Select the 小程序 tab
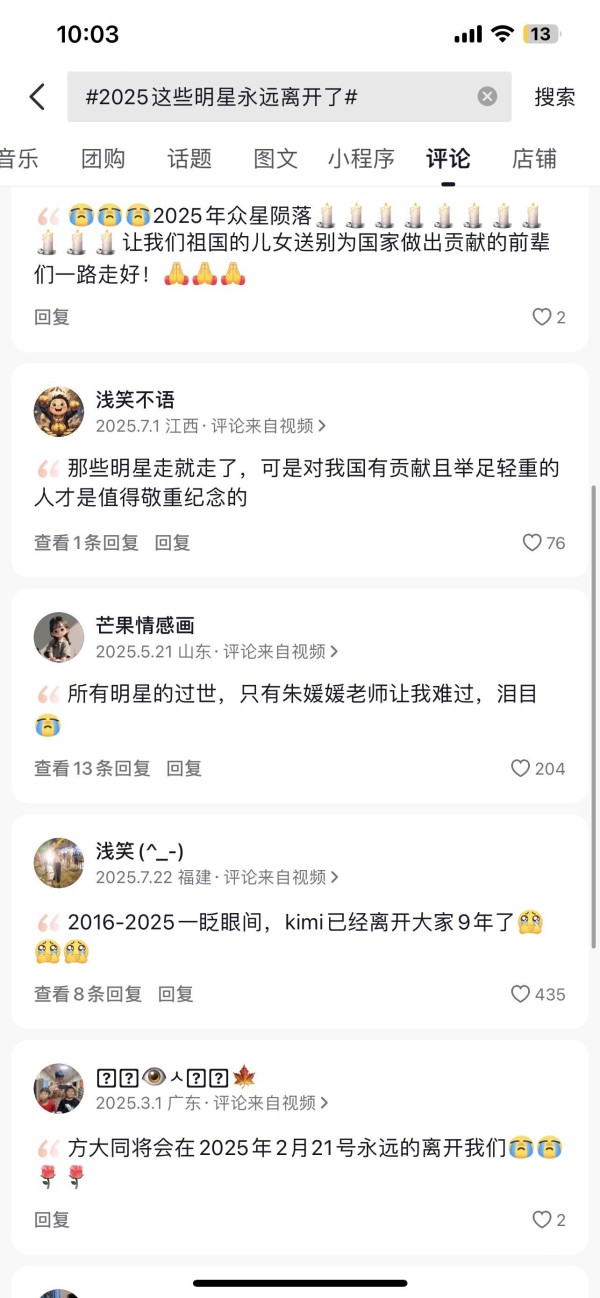The image size is (600, 1298). [361, 158]
